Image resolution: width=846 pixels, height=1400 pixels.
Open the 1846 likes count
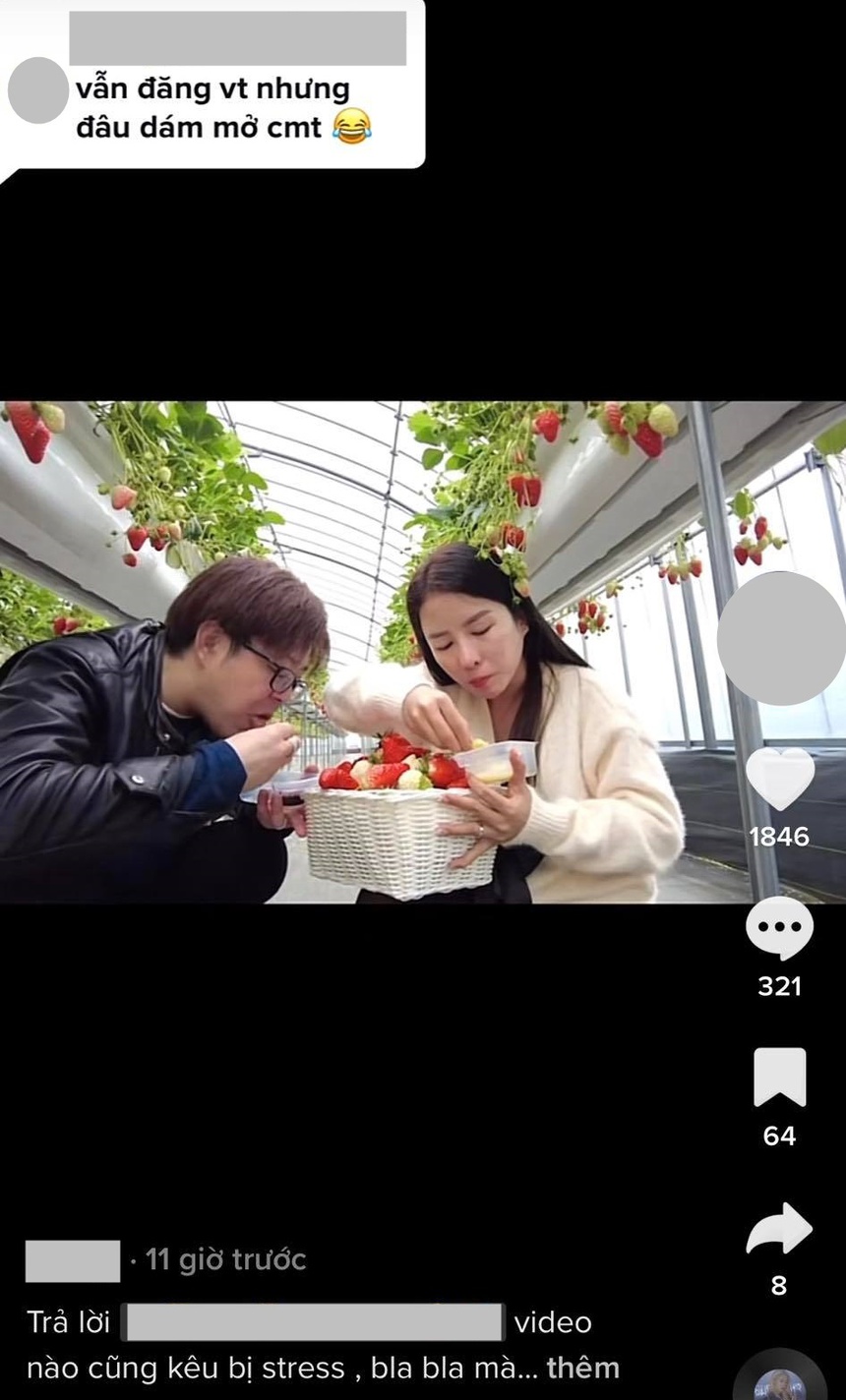[x=779, y=837]
